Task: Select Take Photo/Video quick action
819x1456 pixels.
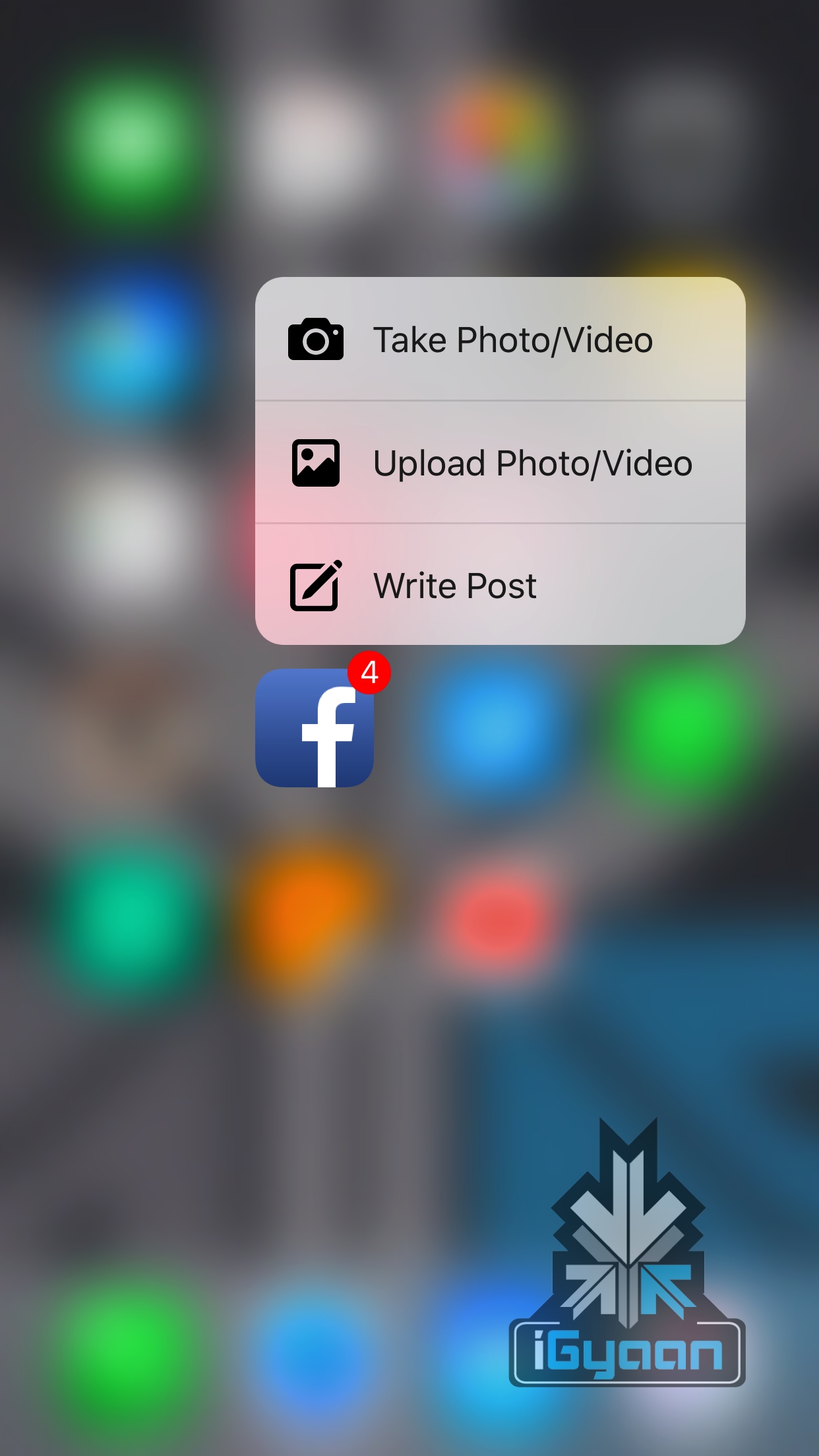Action: 500,340
